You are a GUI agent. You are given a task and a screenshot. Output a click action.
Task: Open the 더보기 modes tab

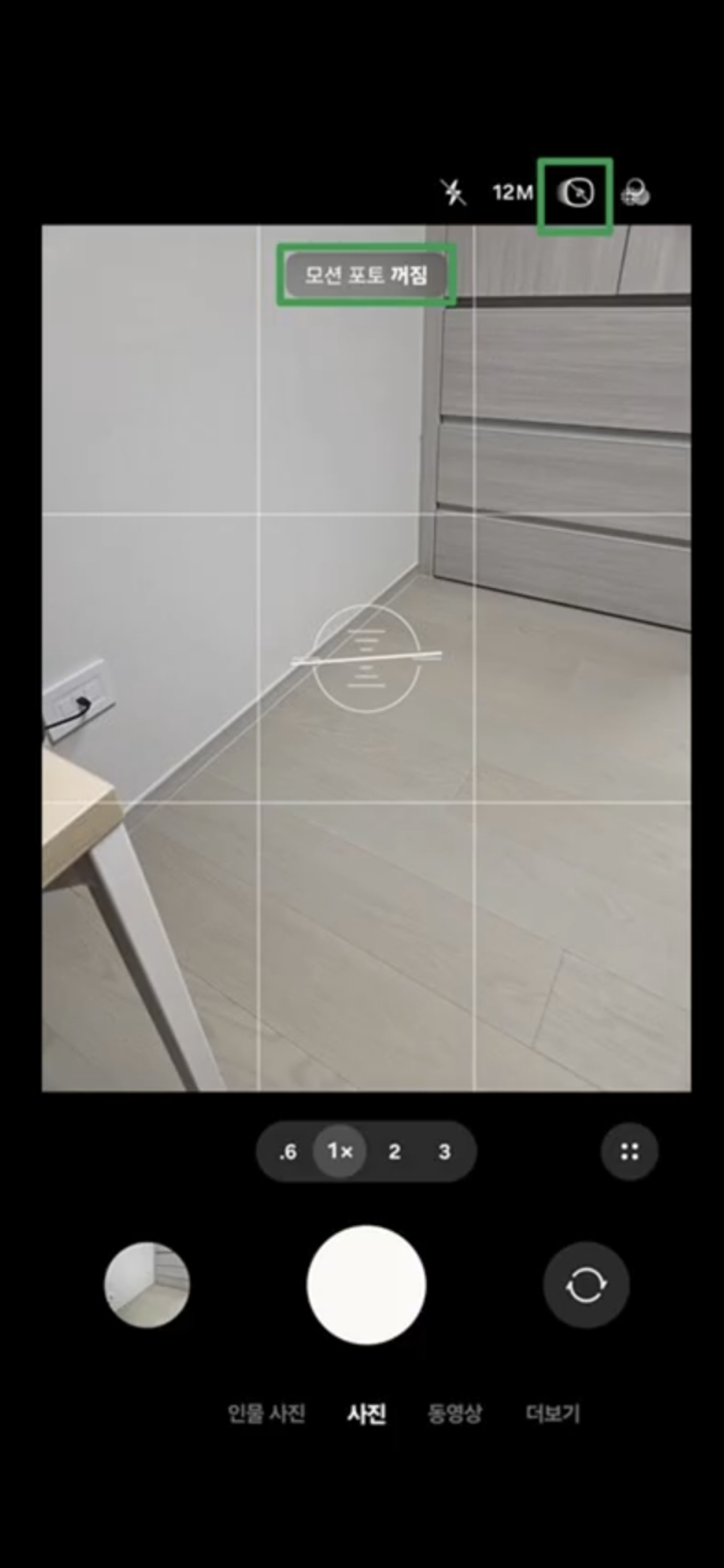[552, 1413]
